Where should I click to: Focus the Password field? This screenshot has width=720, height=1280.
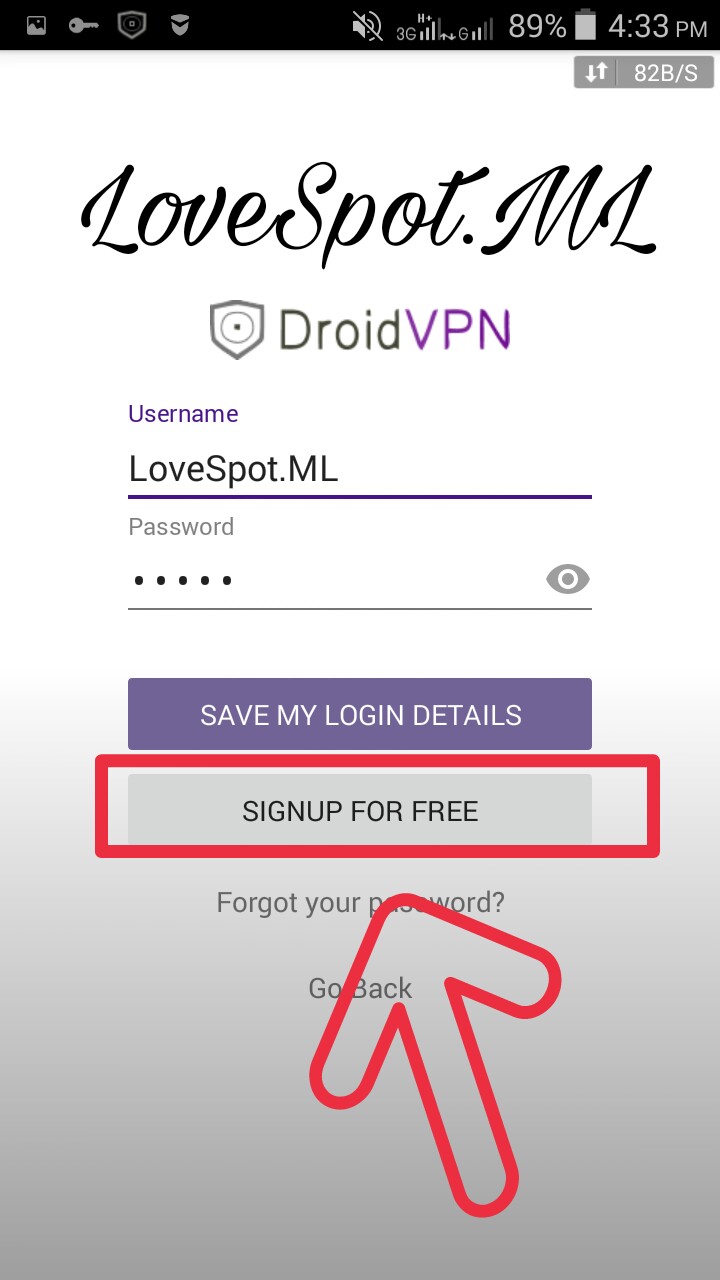tap(330, 579)
